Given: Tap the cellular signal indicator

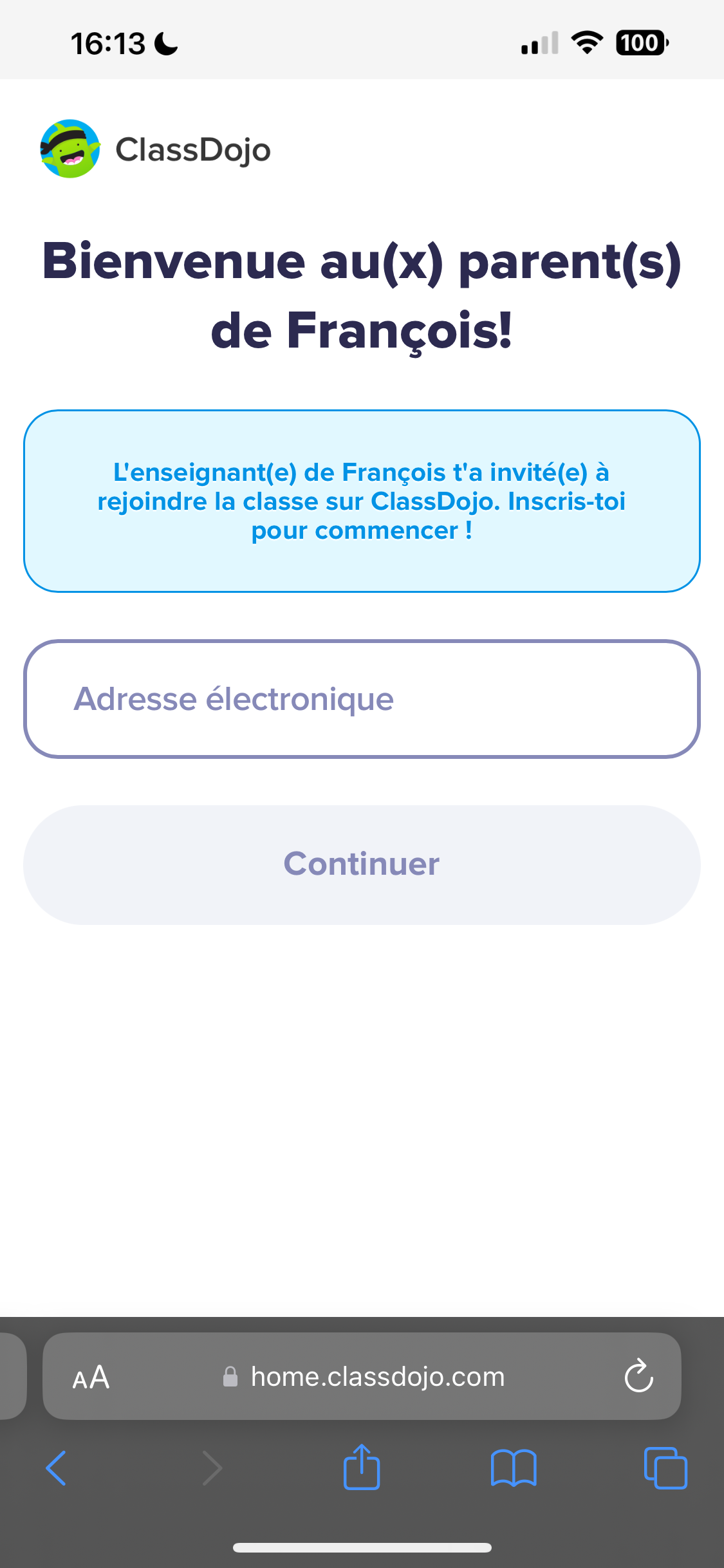Looking at the screenshot, I should point(539,42).
